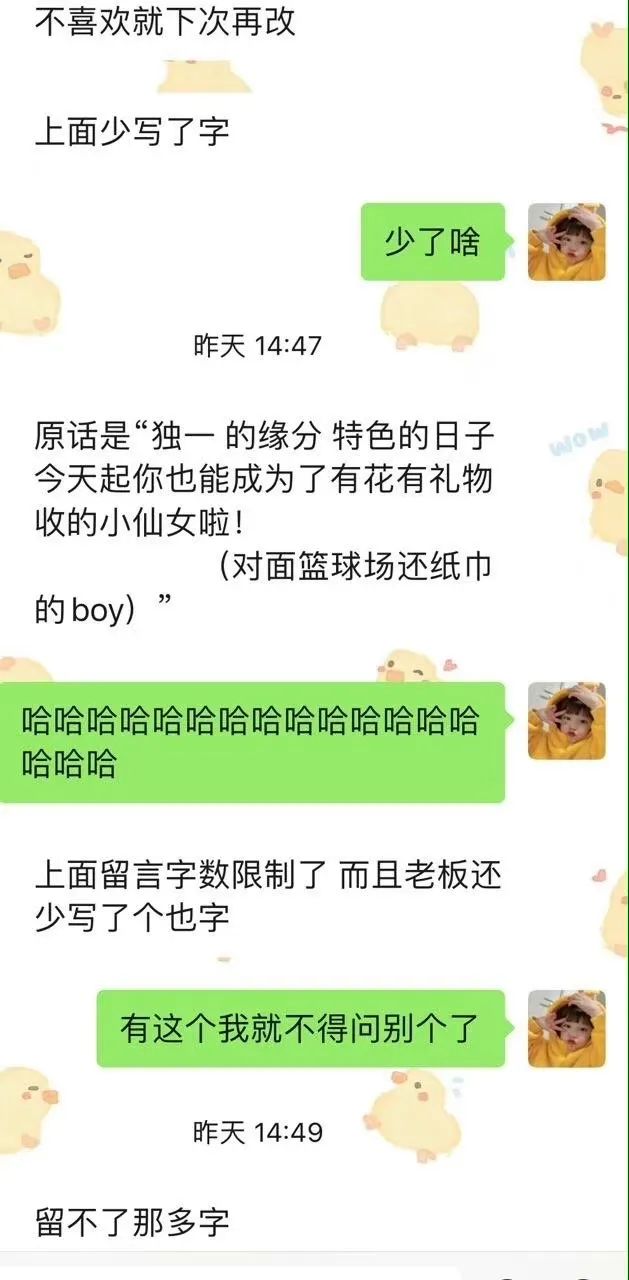Tap the avatar next to the 哈哈哈 message
Viewport: 629px width, 1280px height.
point(567,720)
